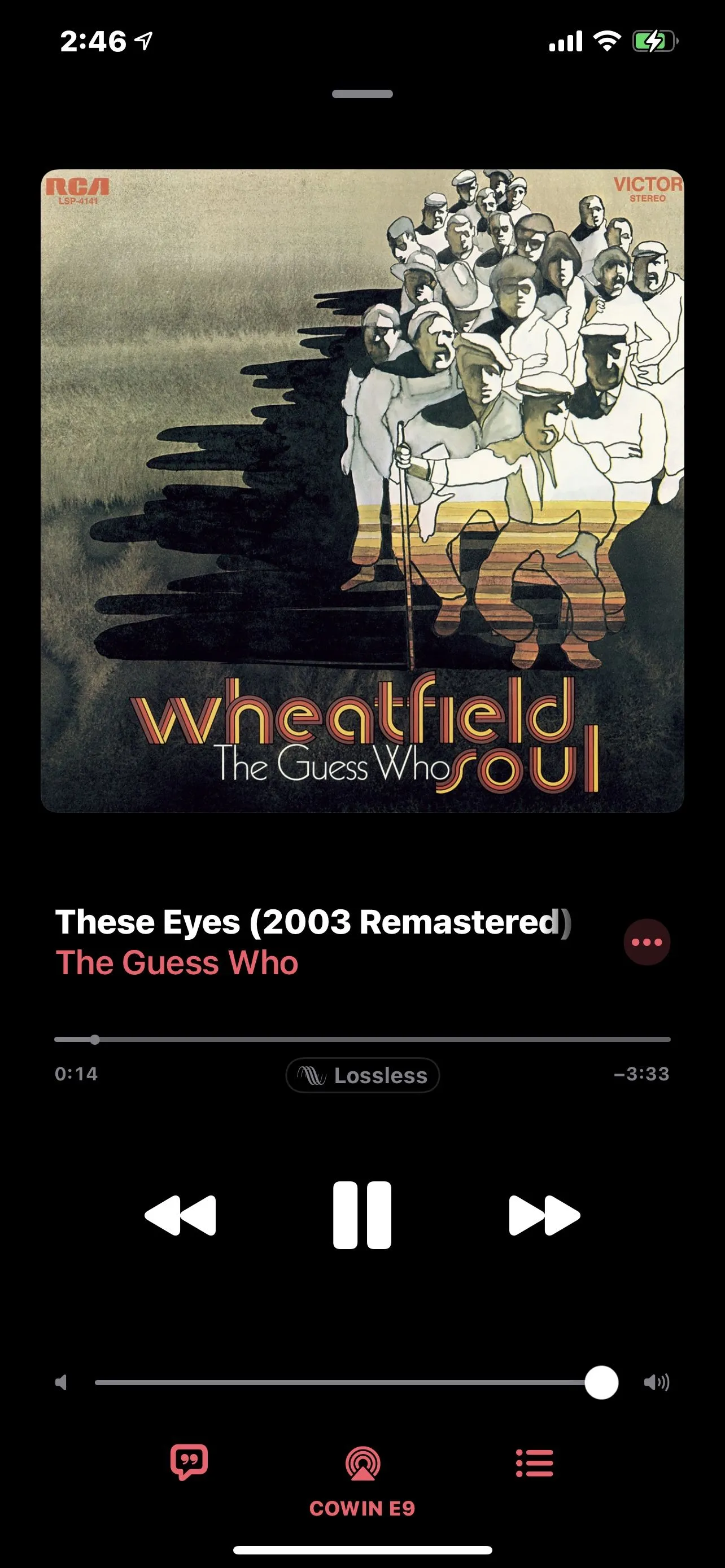This screenshot has height=1568, width=725.
Task: Open the three-dot more options menu
Action: tap(647, 942)
